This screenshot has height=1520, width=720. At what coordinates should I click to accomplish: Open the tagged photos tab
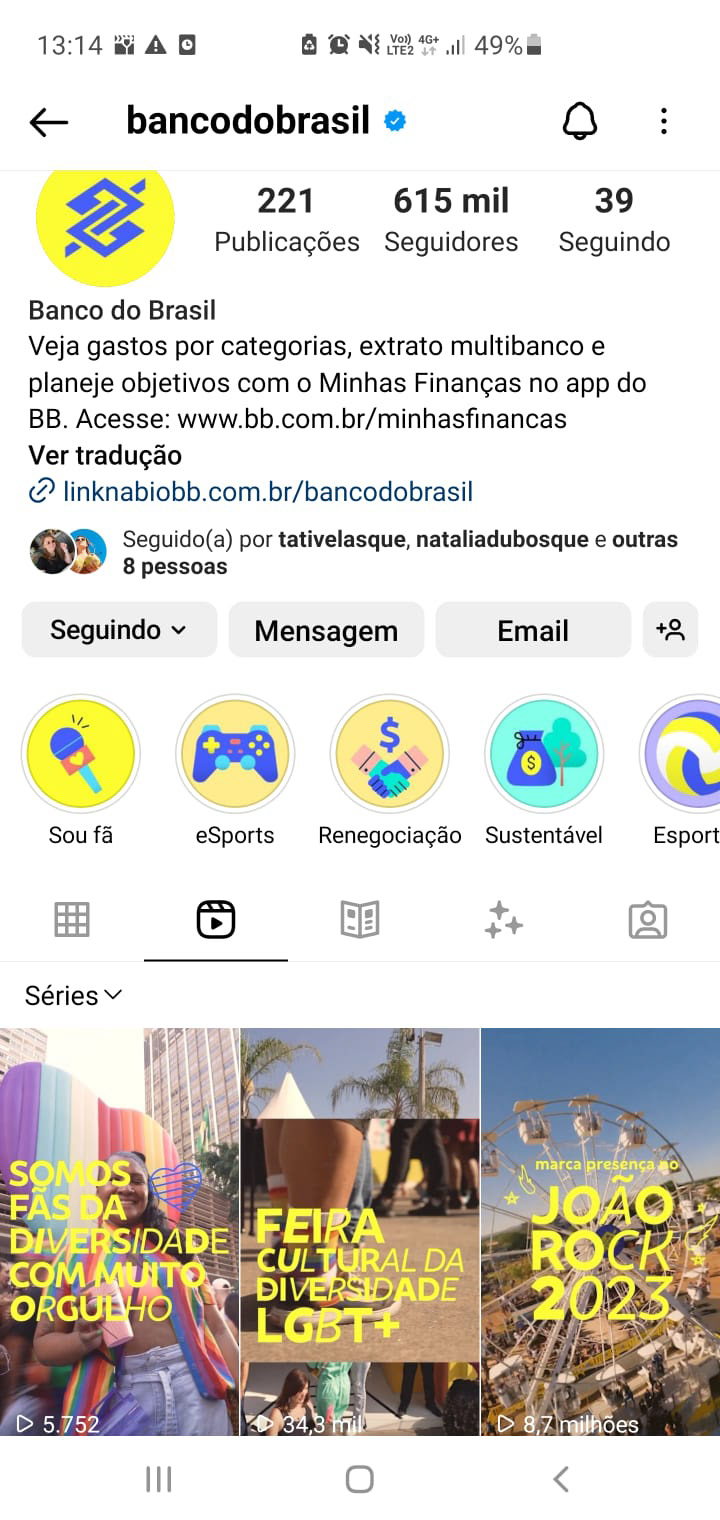[x=647, y=920]
